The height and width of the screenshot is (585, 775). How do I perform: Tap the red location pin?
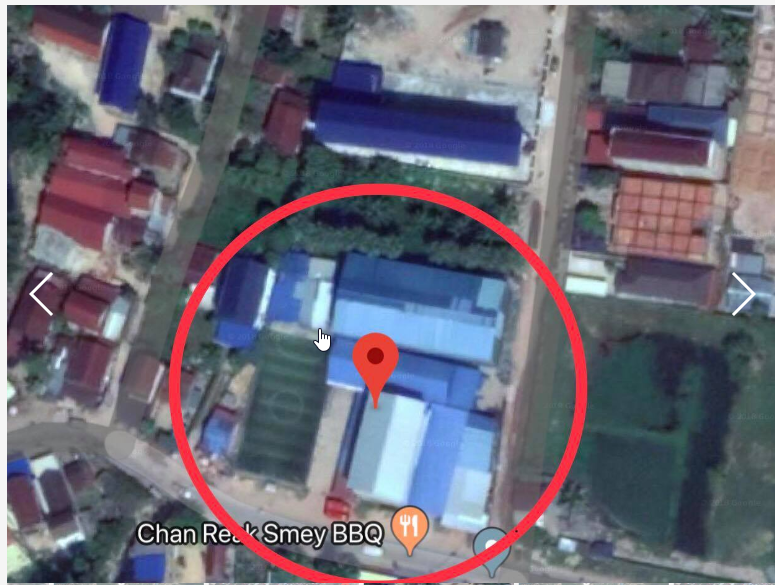pyautogui.click(x=376, y=362)
